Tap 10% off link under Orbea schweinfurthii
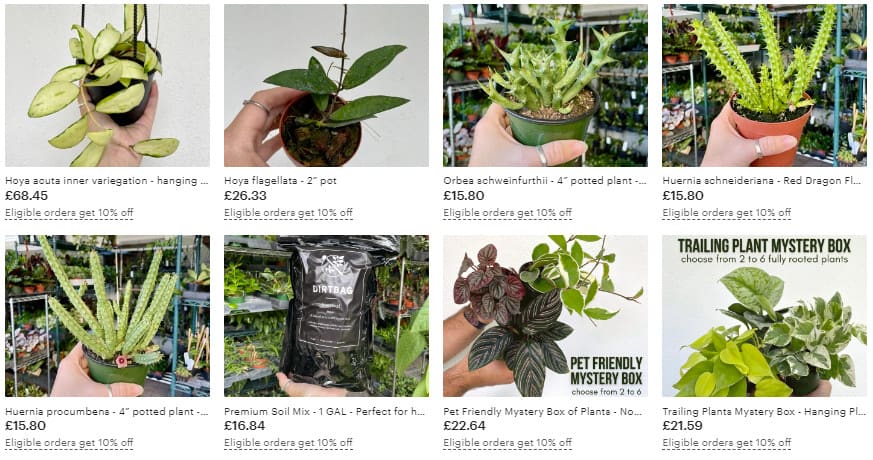This screenshot has width=873, height=460. coord(507,212)
